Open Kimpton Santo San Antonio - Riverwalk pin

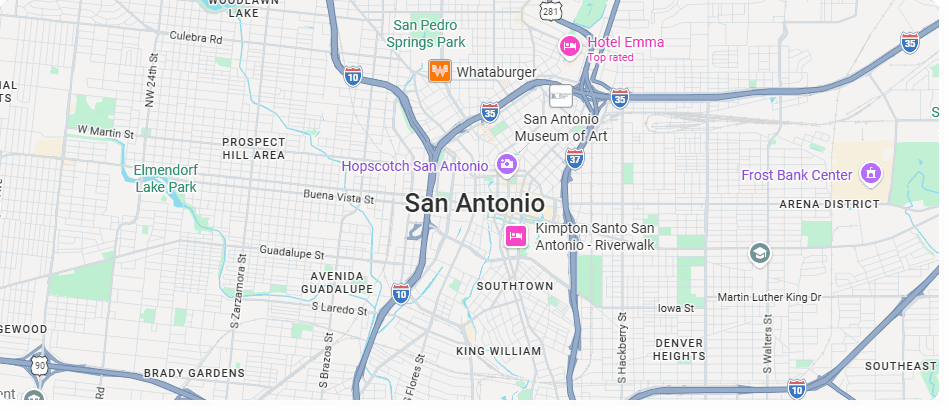(516, 236)
